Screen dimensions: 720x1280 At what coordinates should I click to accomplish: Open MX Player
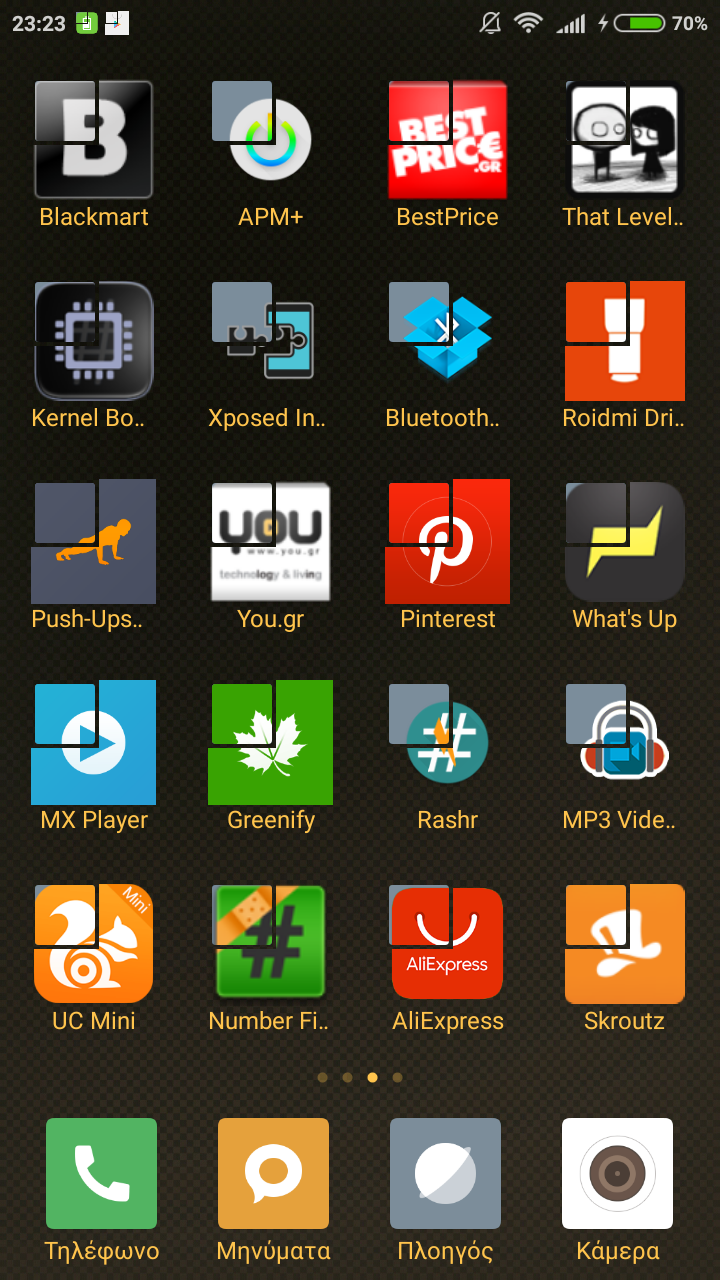94,743
